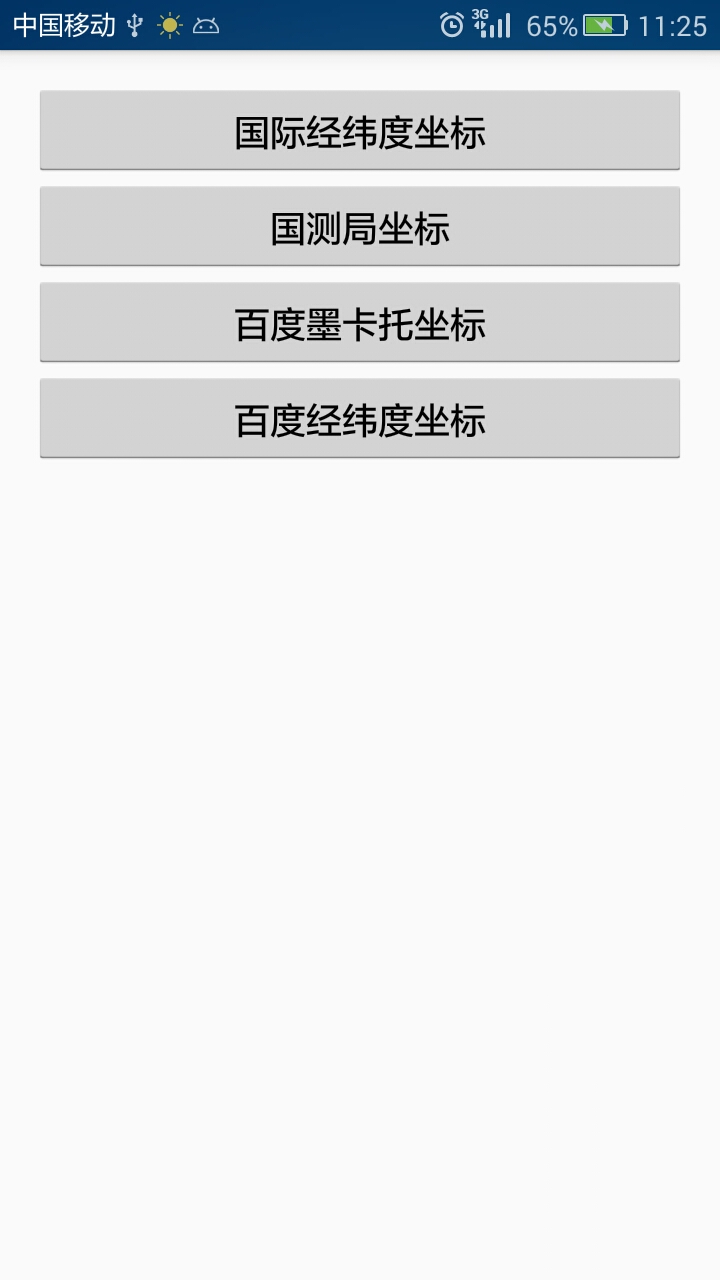Select the 国测局坐标 button

pyautogui.click(x=360, y=227)
